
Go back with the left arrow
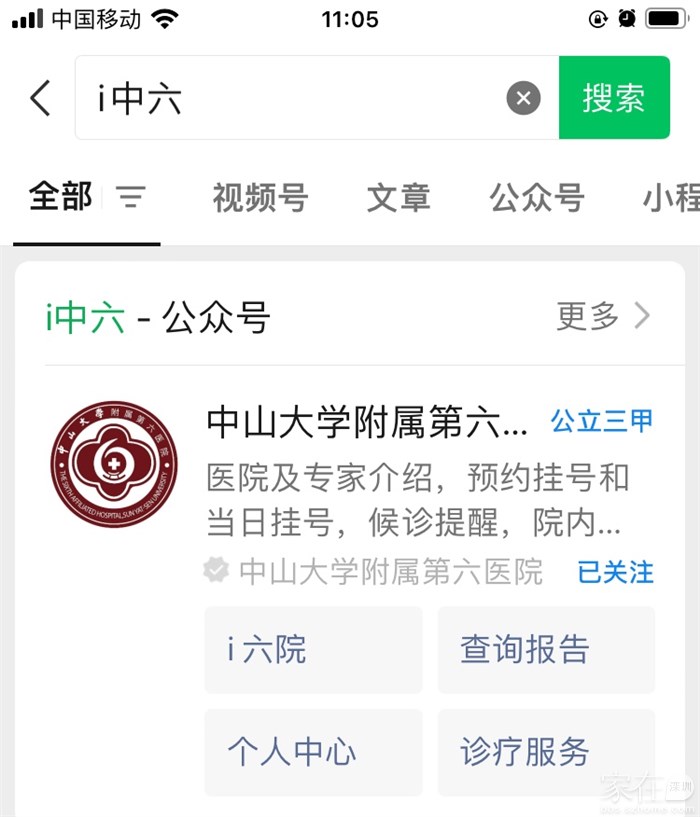pos(40,98)
